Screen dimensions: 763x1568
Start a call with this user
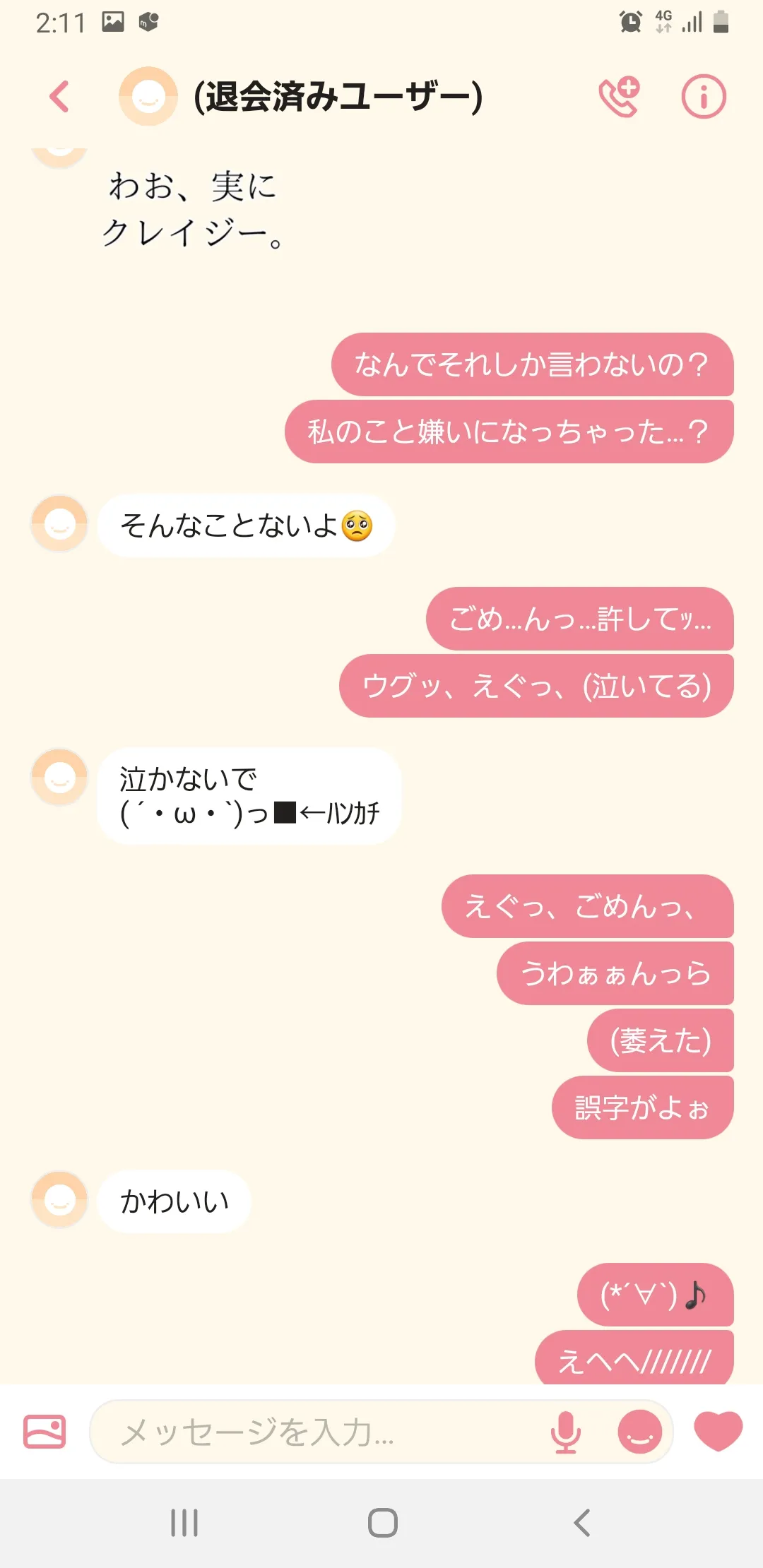click(619, 97)
